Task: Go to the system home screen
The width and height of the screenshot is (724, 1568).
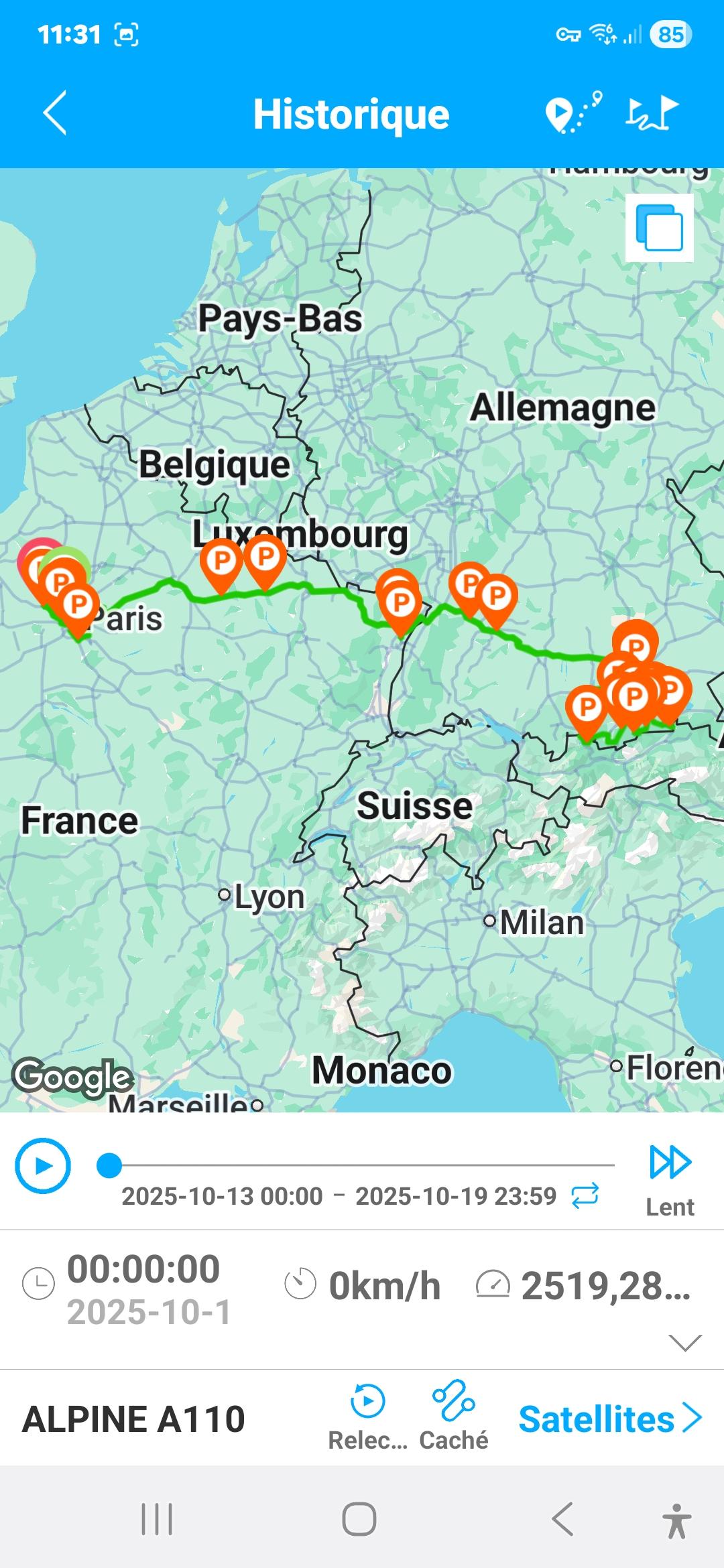Action: [x=359, y=1519]
